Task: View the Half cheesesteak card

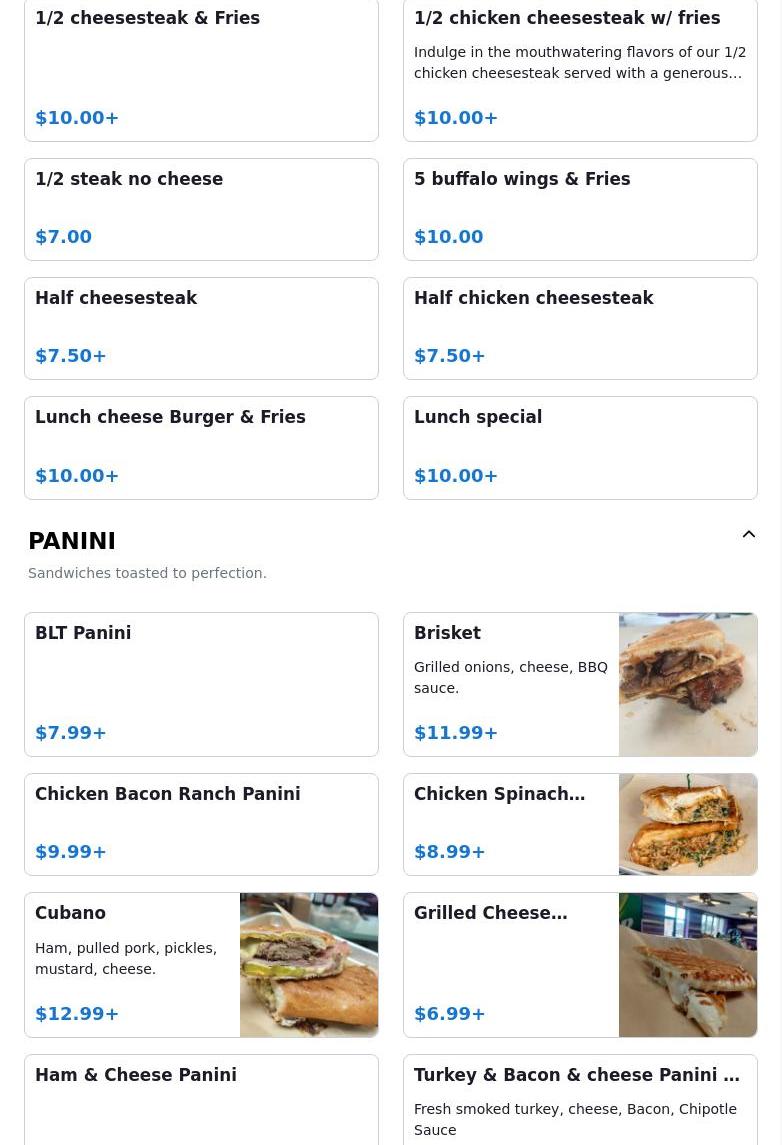Action: click(201, 328)
